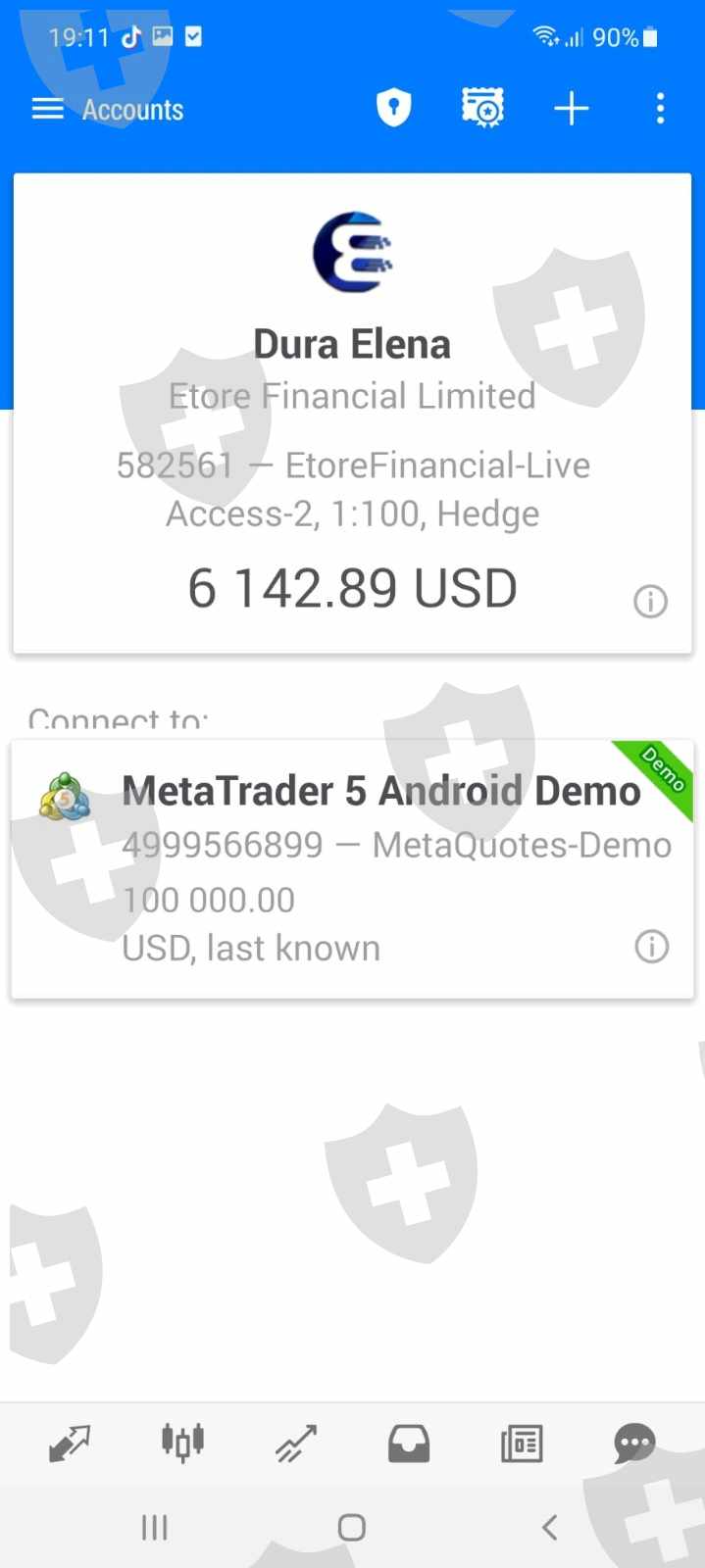
Task: Switch to the News tab
Action: click(522, 1444)
